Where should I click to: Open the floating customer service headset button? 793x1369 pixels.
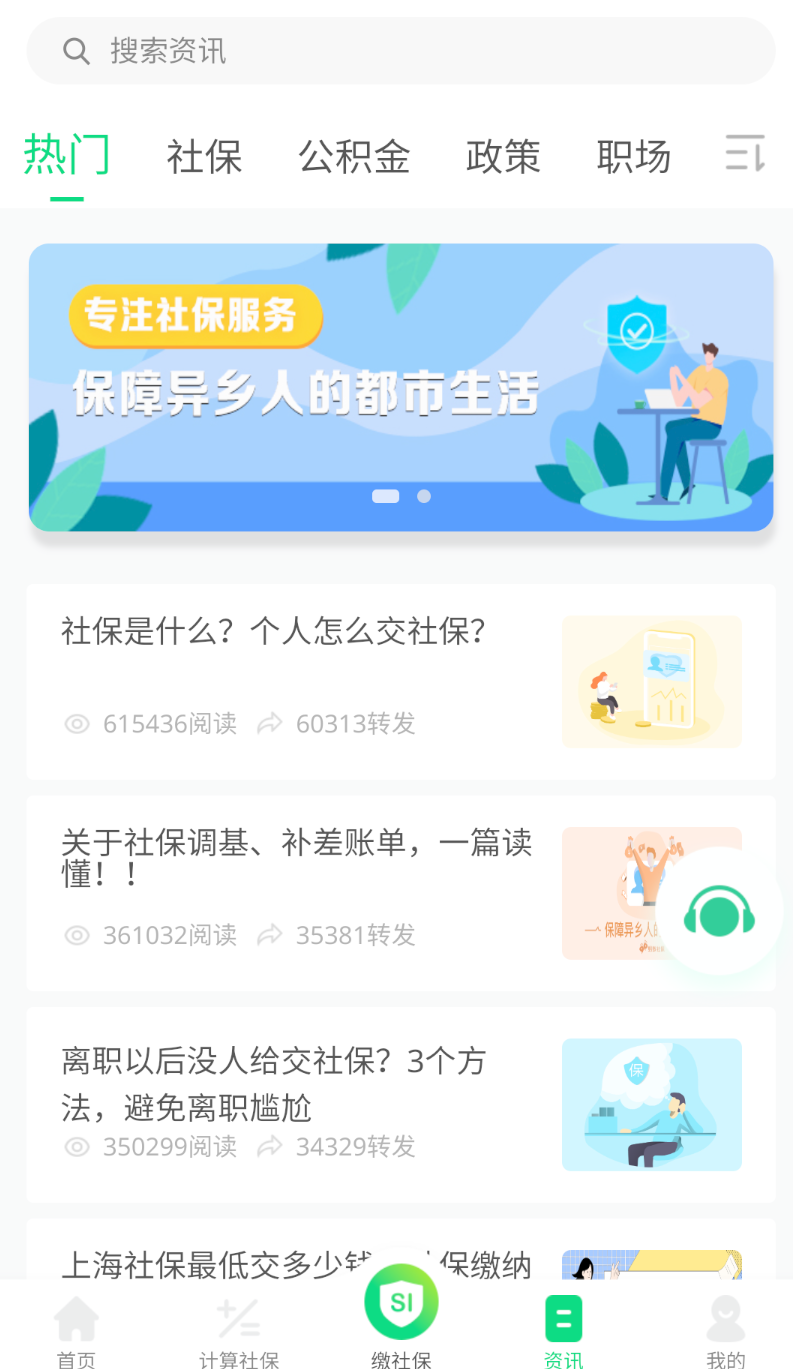tap(719, 912)
